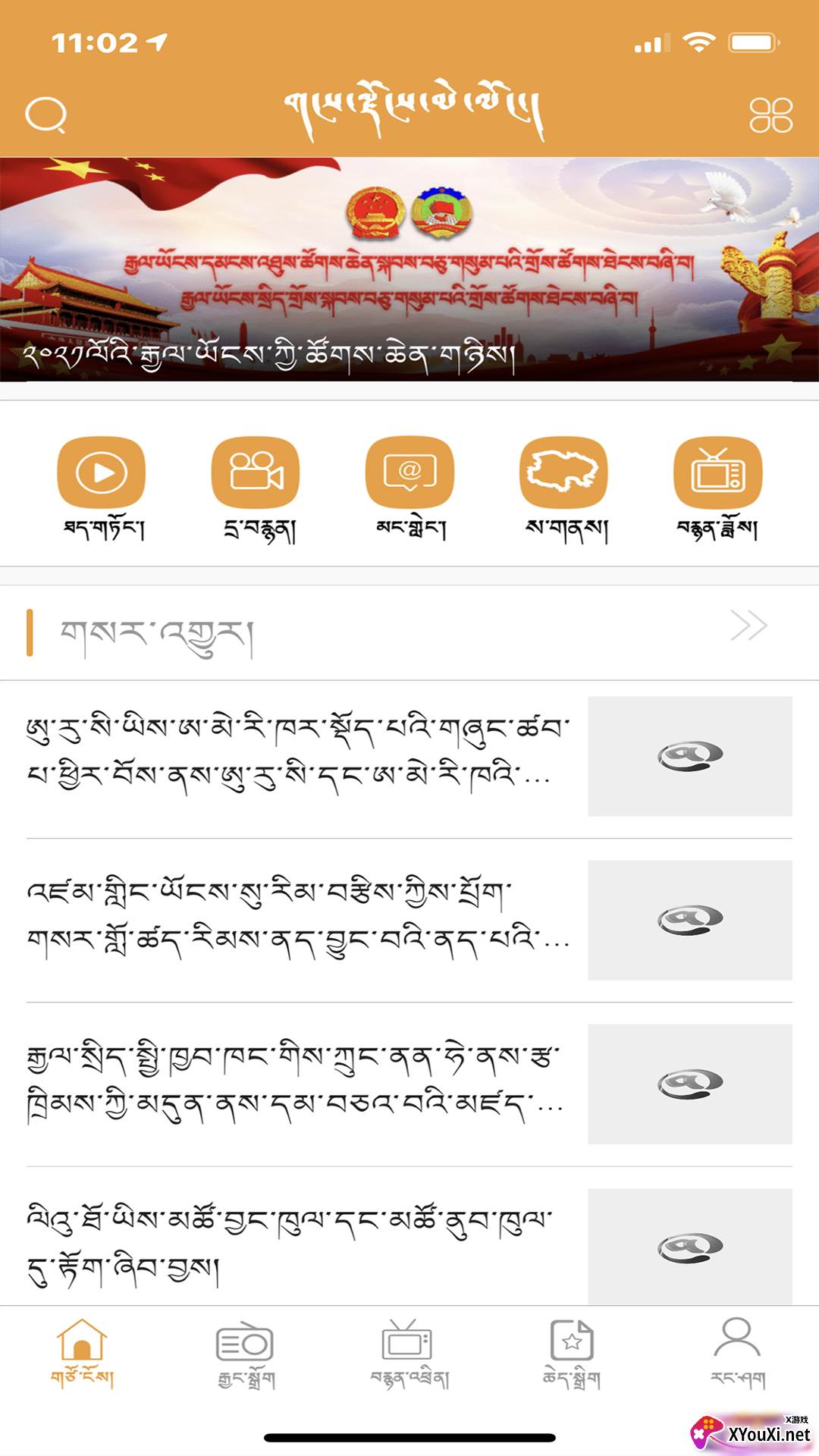The width and height of the screenshot is (819, 1456).
Task: Tap the Two Sessions banner image
Action: tap(409, 265)
